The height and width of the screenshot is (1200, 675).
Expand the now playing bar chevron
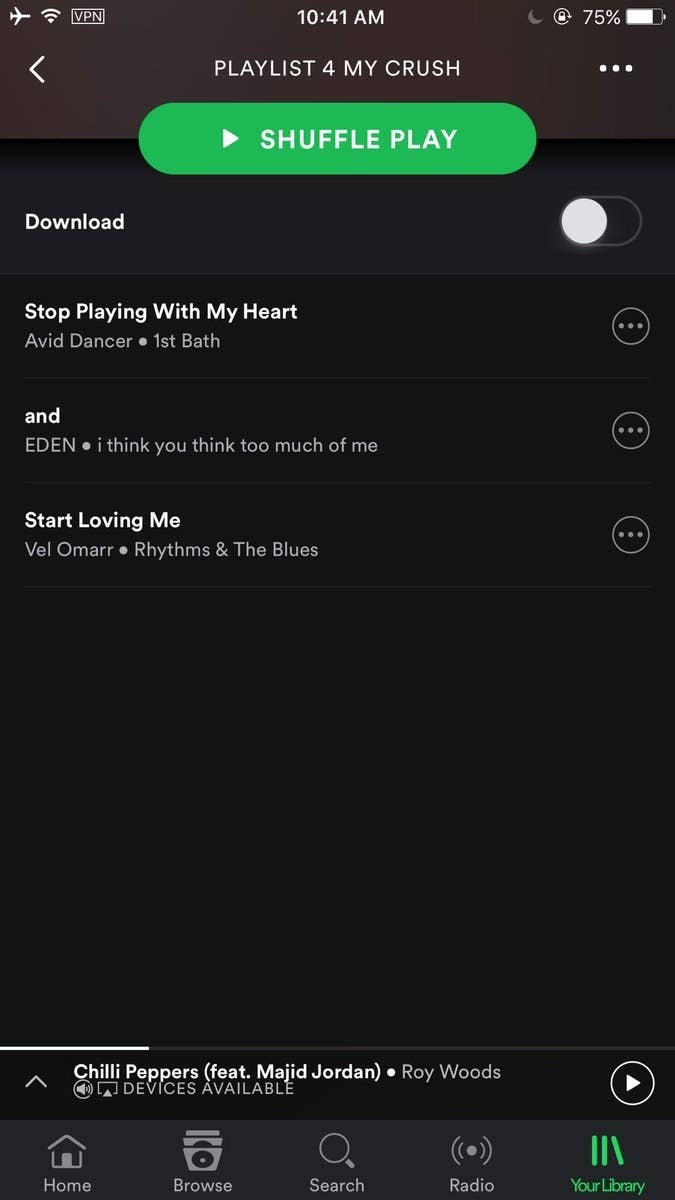pyautogui.click(x=35, y=1082)
